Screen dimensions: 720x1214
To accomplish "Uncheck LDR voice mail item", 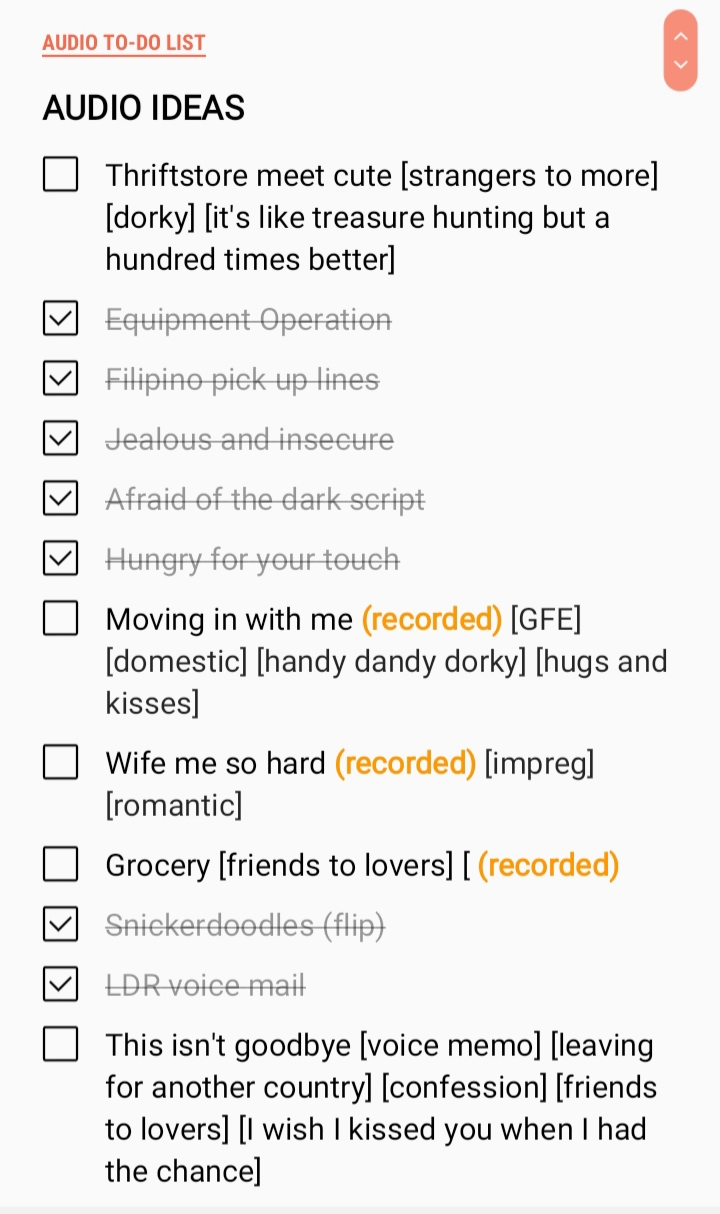I will [x=60, y=985].
